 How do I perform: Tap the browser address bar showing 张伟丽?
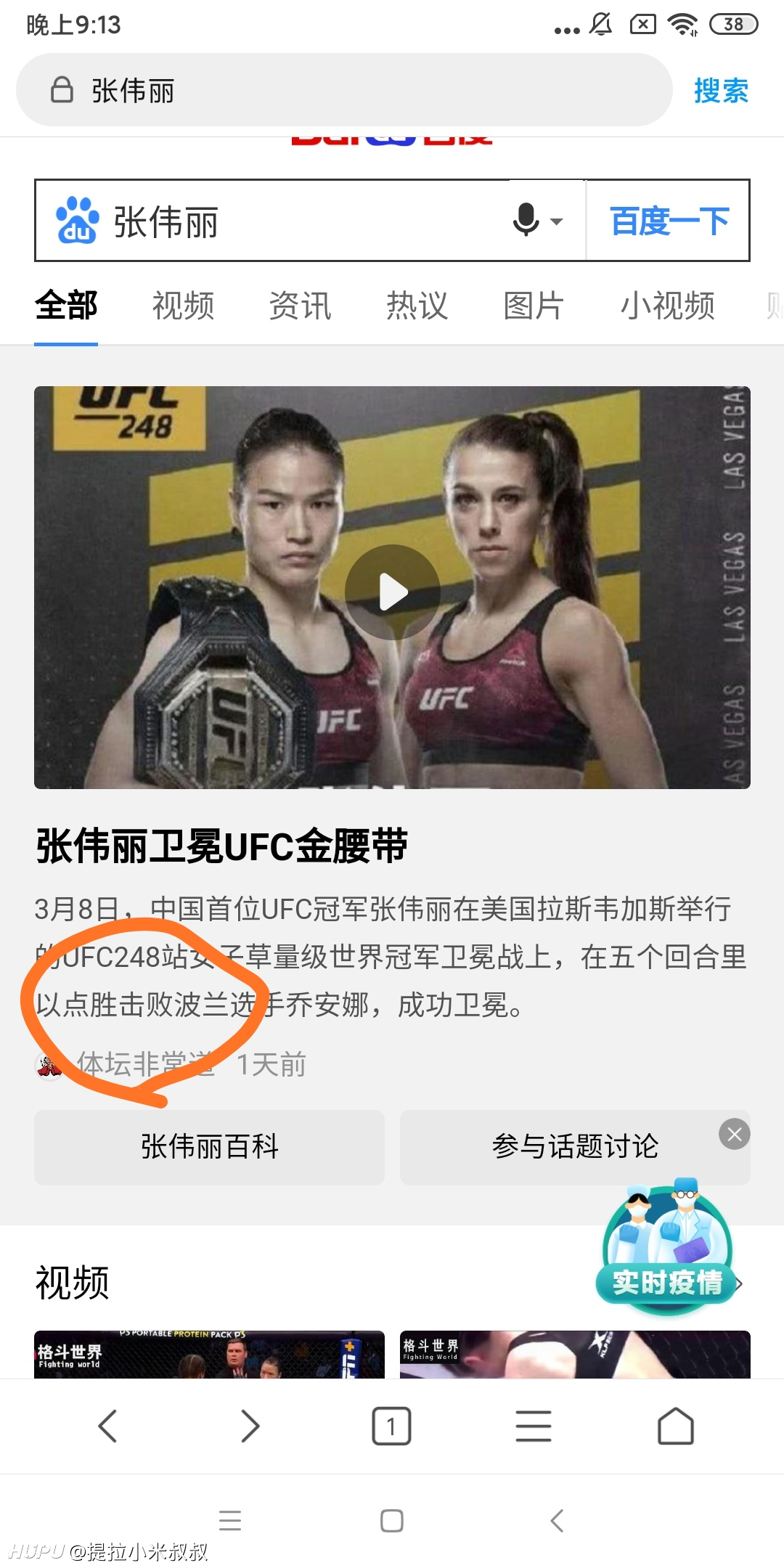point(344,90)
